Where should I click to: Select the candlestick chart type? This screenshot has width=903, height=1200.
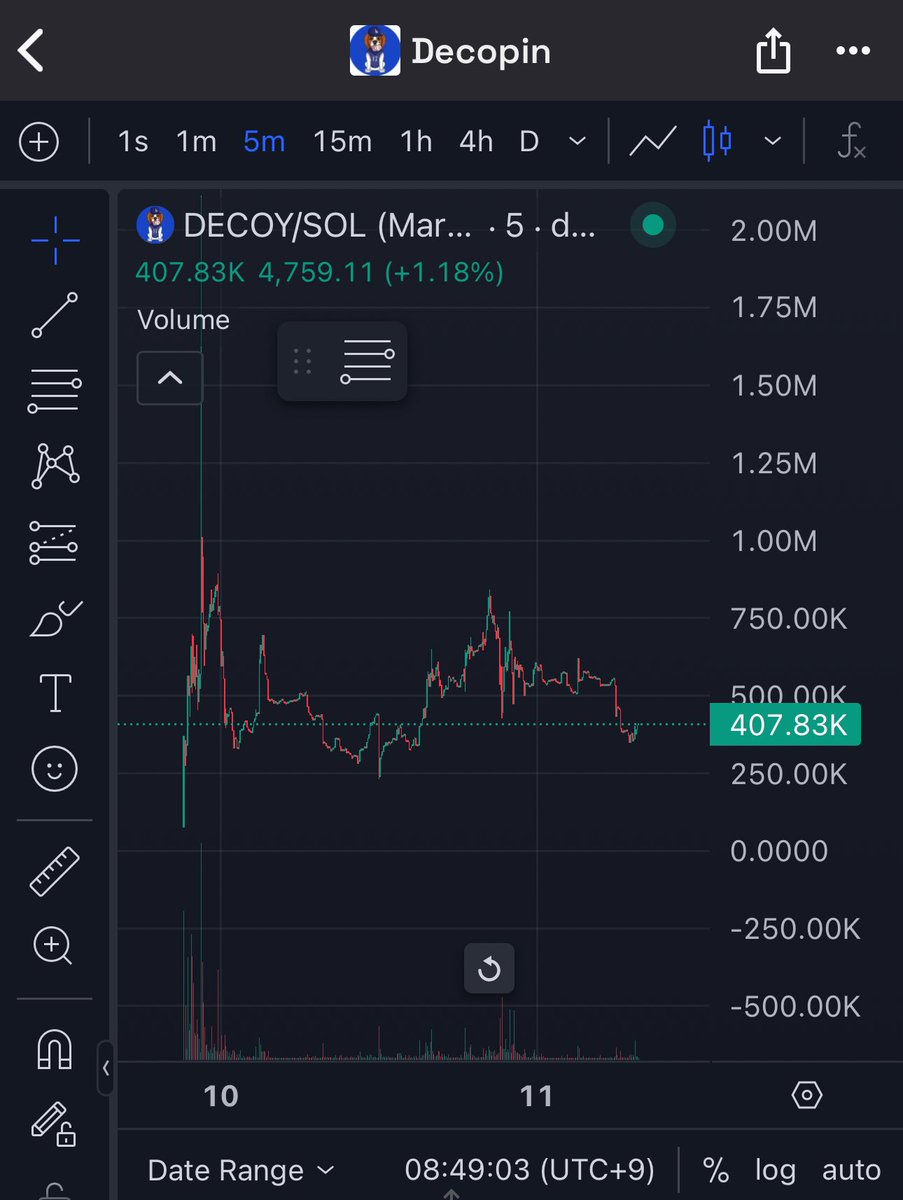pos(717,142)
